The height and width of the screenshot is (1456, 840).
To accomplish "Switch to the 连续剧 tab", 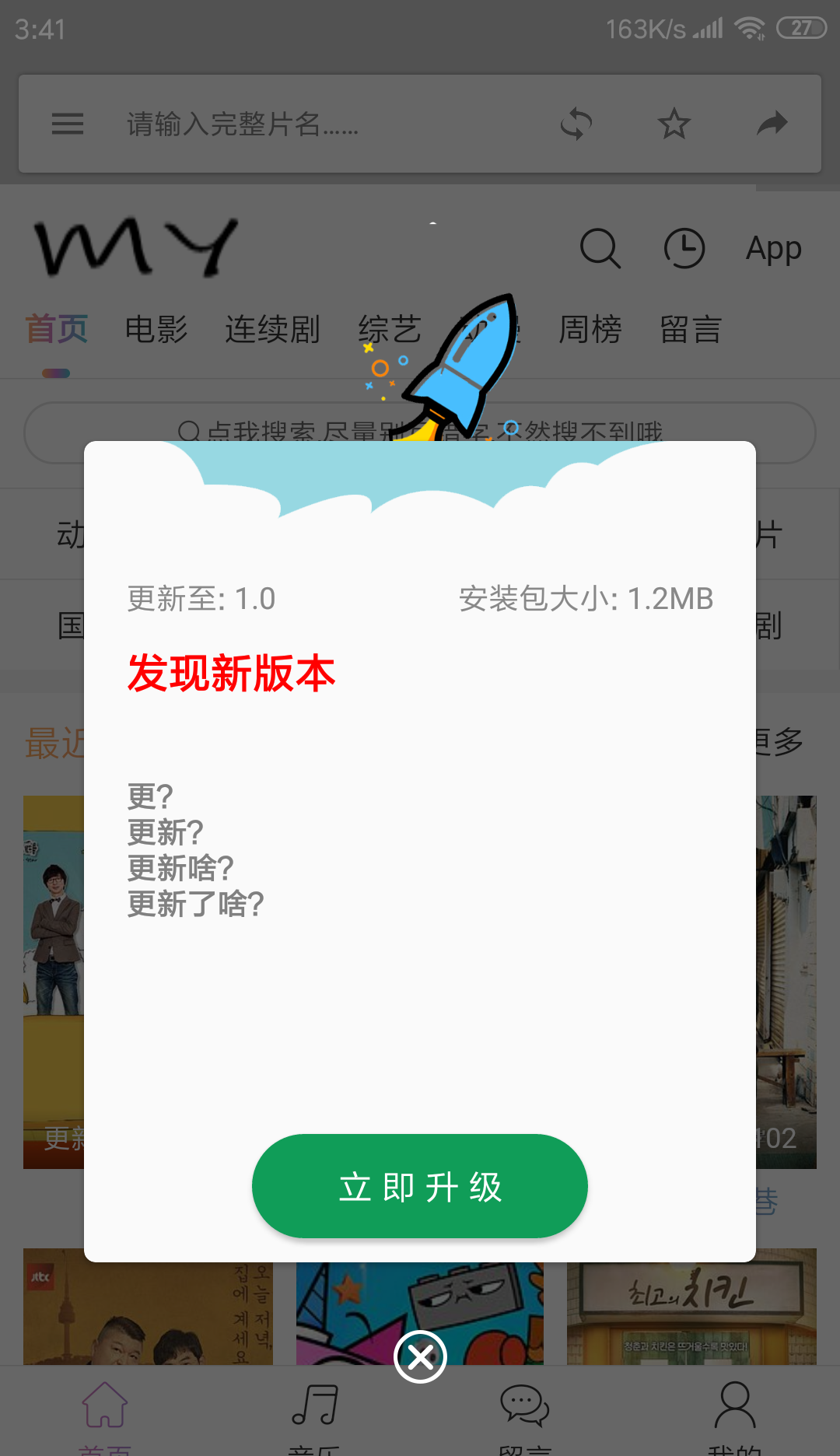I will point(272,329).
